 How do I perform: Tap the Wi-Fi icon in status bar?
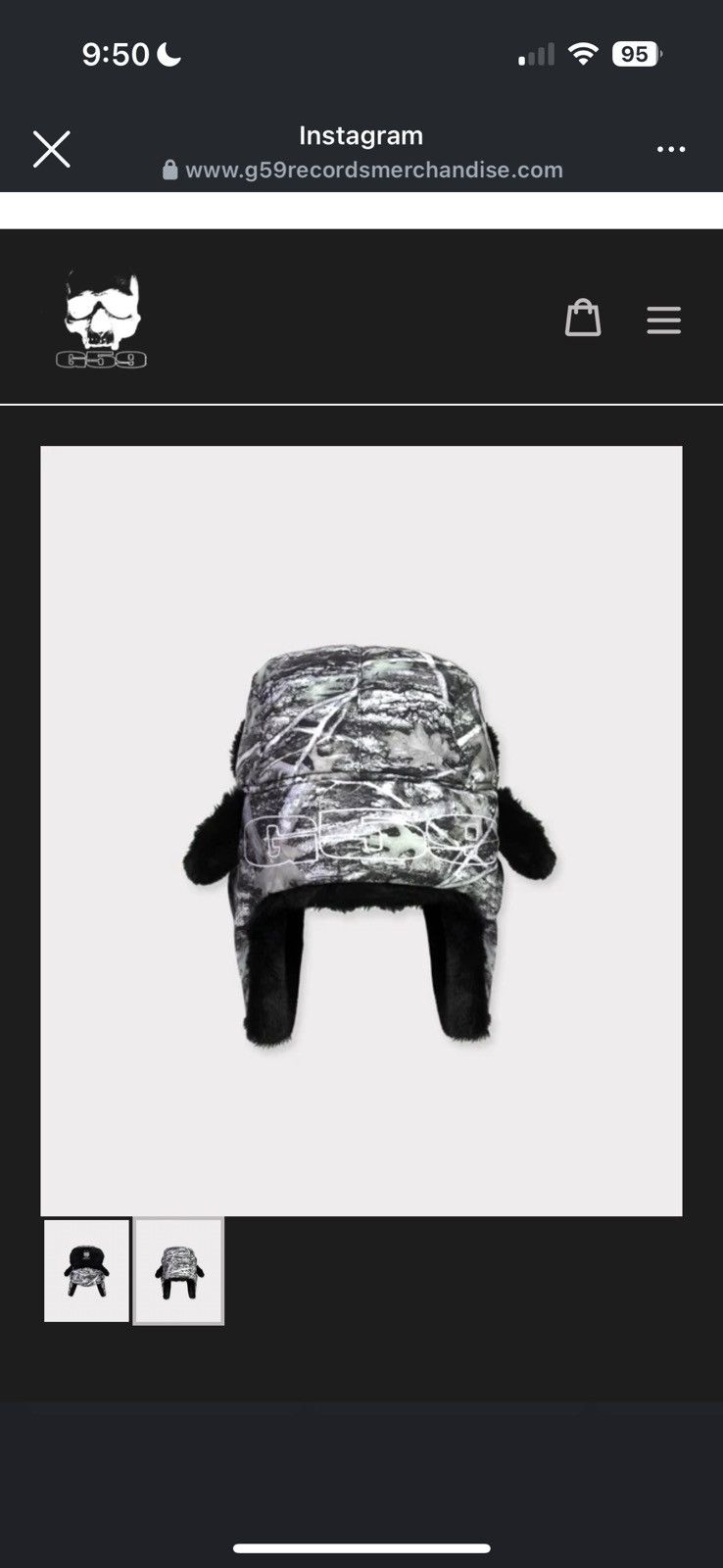click(584, 54)
